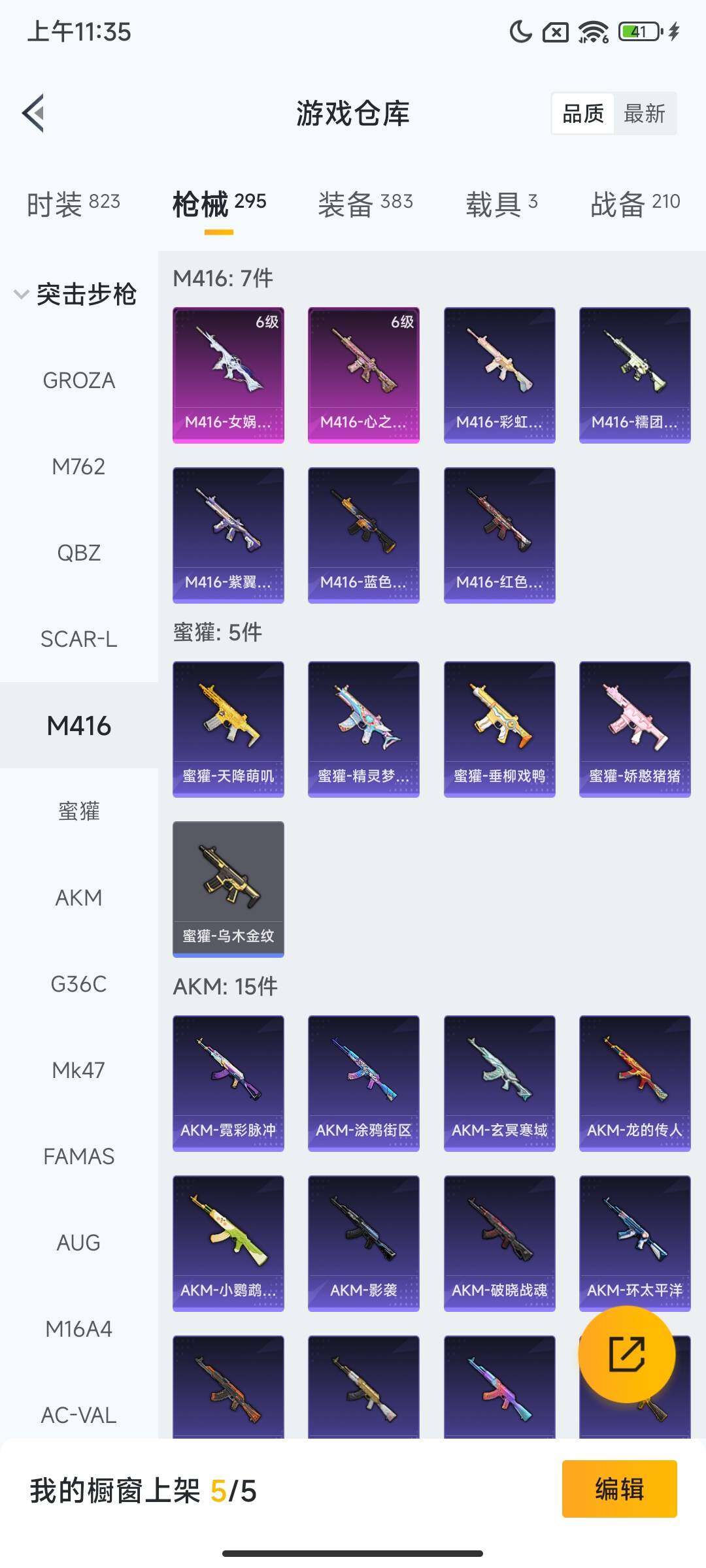The height and width of the screenshot is (1568, 706).
Task: Go back using the top-left arrow
Action: click(x=34, y=113)
